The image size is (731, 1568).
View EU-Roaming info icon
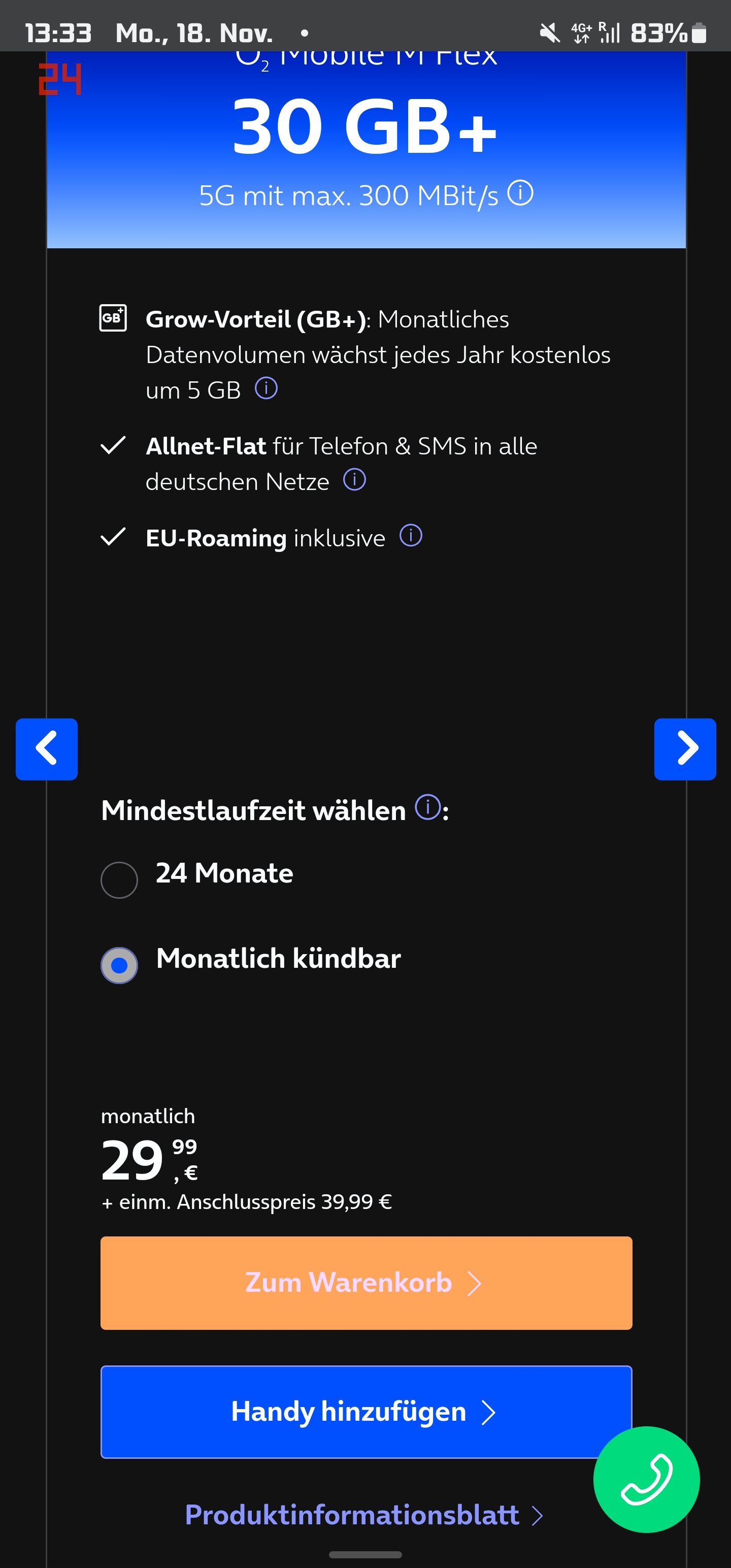[x=411, y=536]
